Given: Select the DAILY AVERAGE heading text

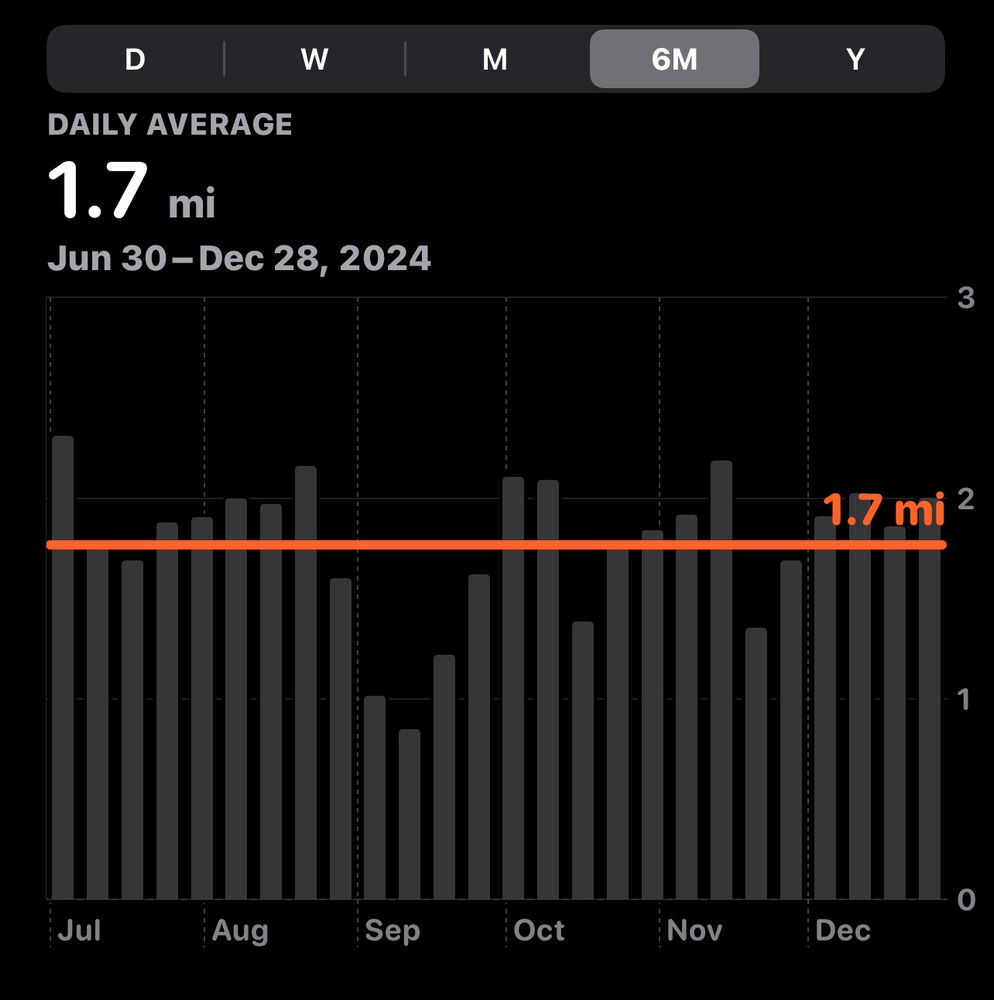Looking at the screenshot, I should pyautogui.click(x=170, y=123).
